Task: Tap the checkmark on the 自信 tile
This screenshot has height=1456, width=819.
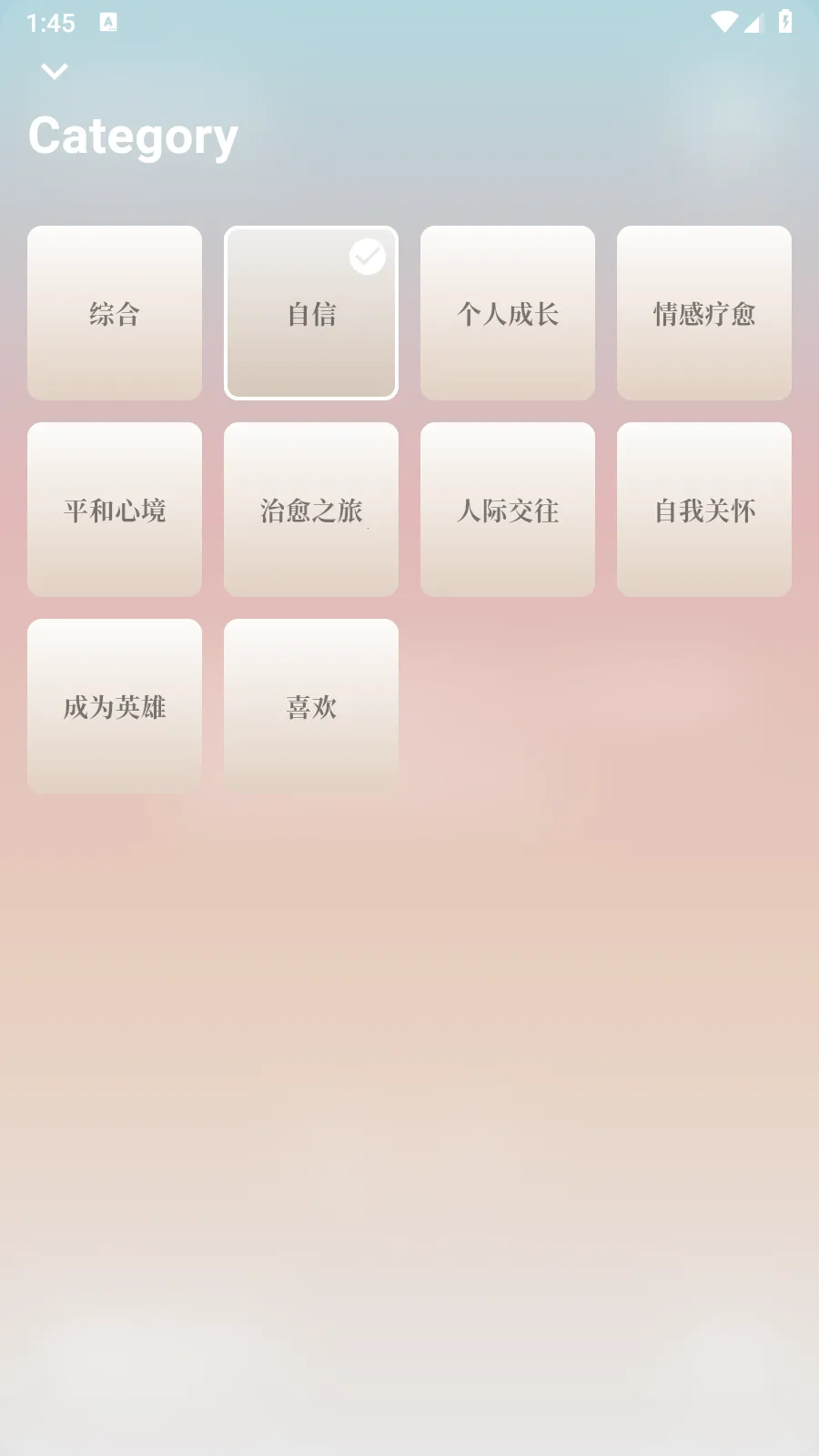Action: tap(368, 257)
